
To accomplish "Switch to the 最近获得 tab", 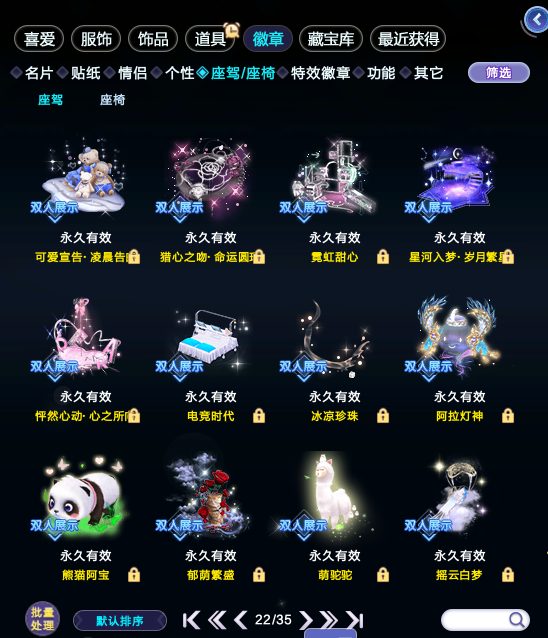I will click(x=408, y=39).
